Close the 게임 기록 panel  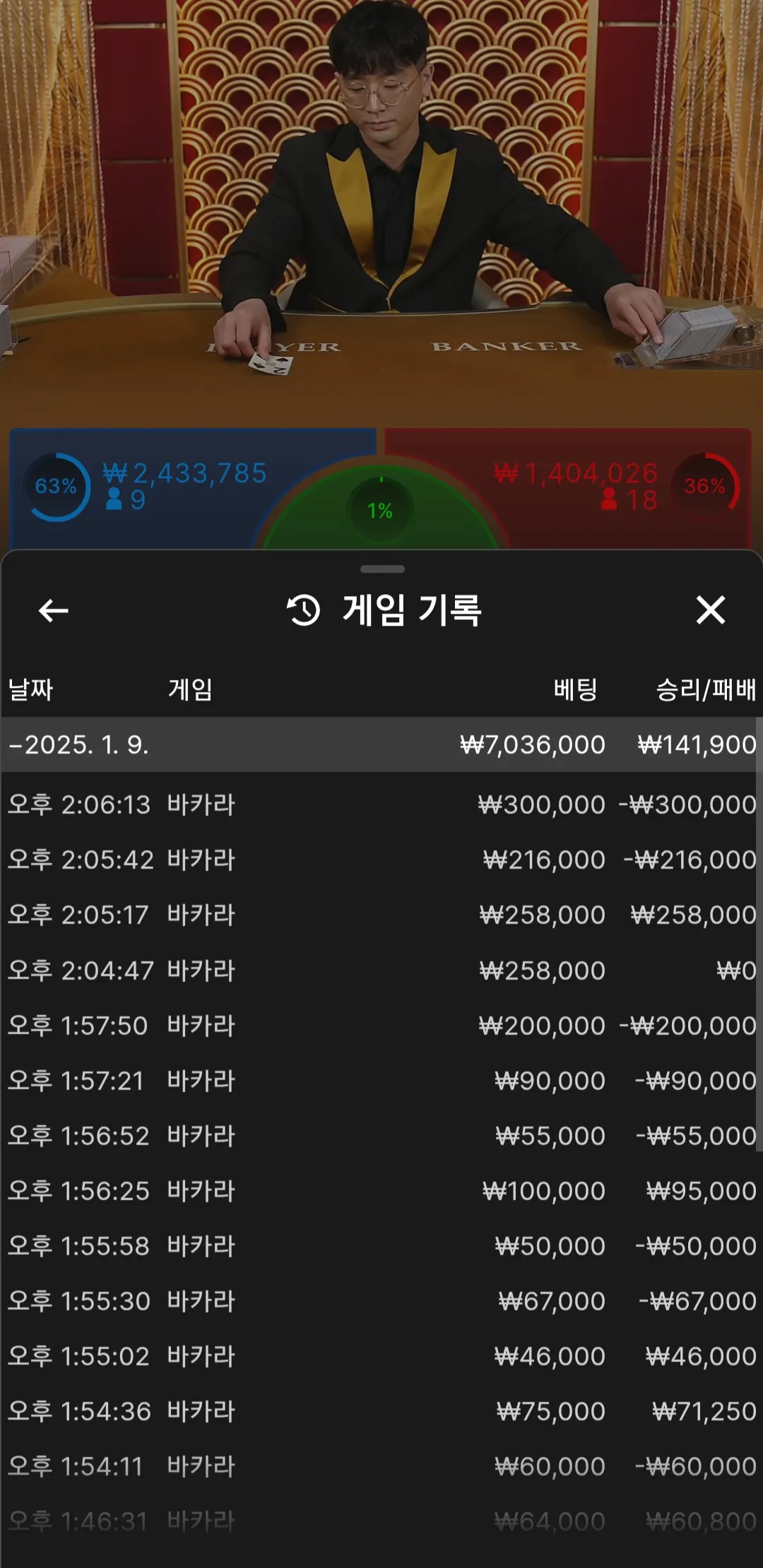click(710, 610)
